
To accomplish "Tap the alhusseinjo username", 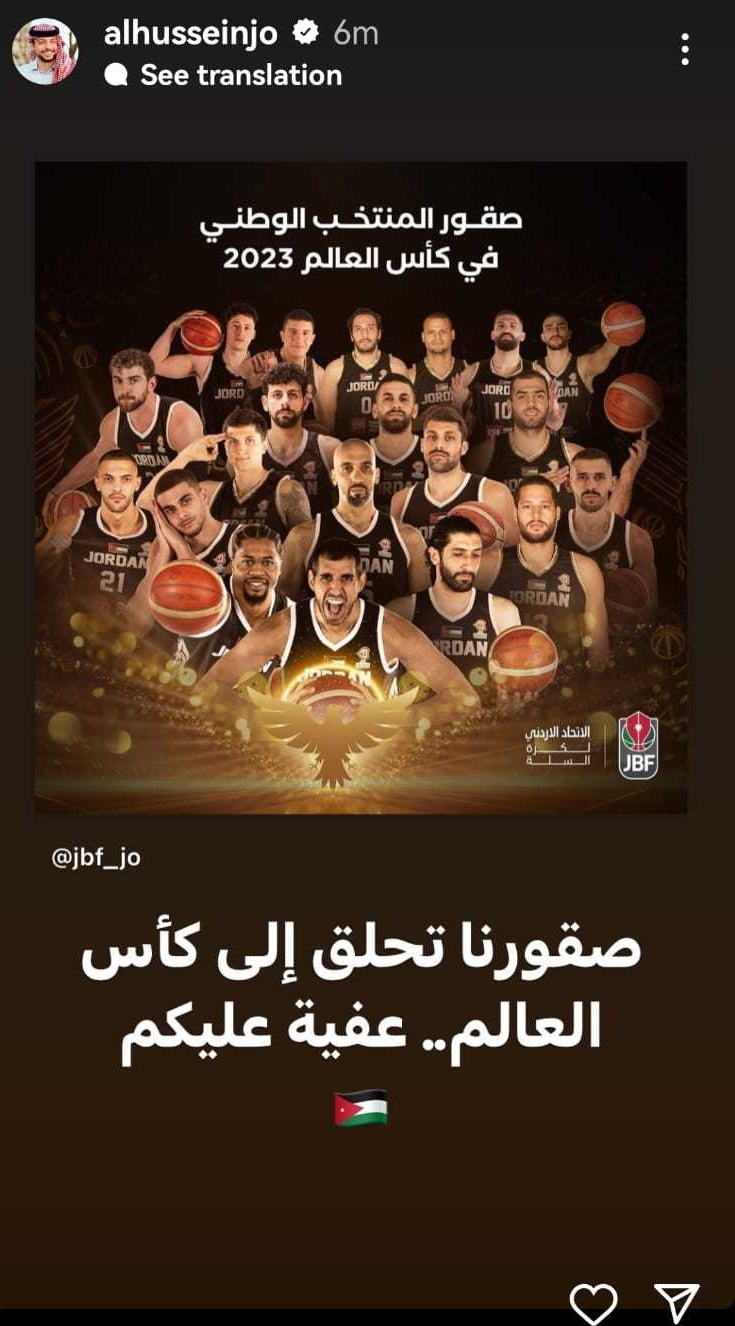I will 191,33.
